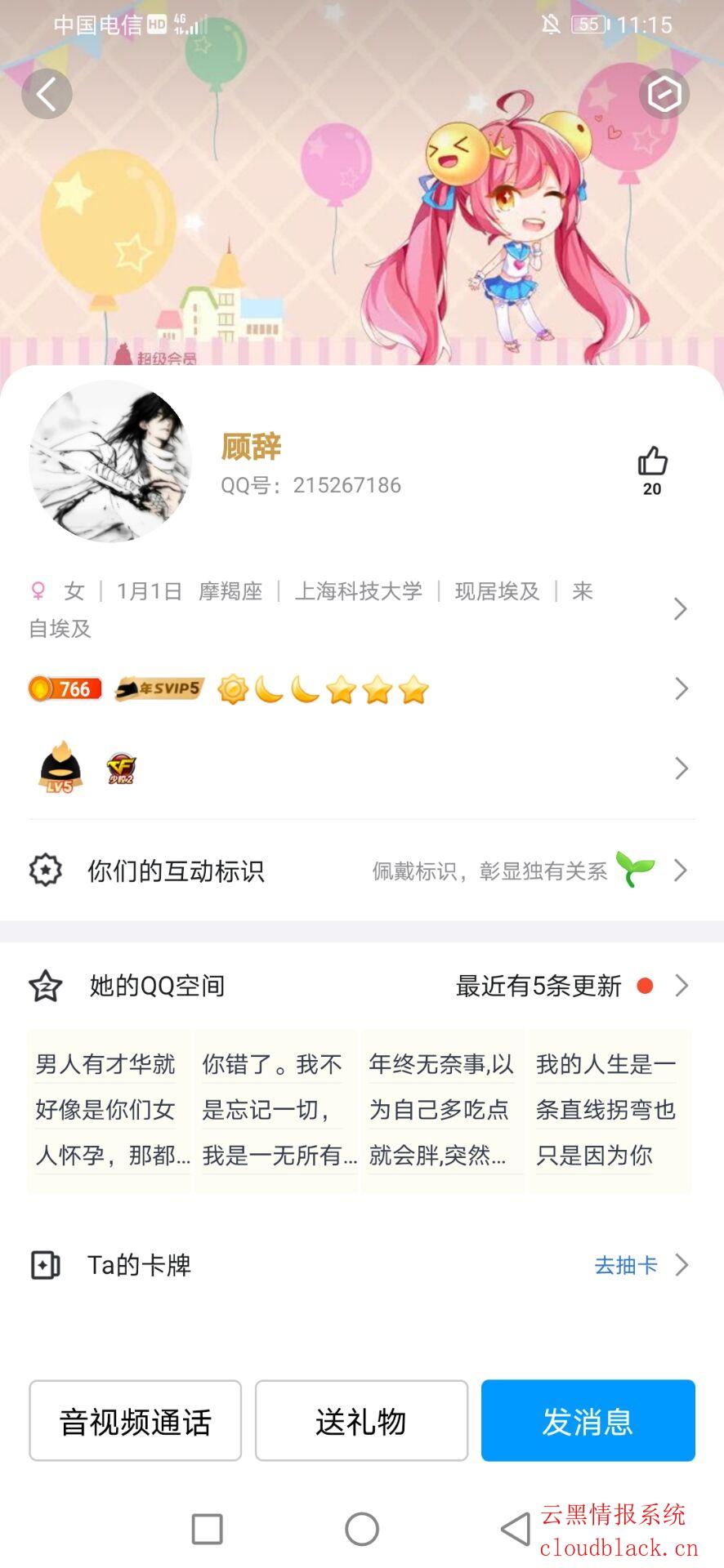Go back using the top-left arrow
The width and height of the screenshot is (724, 1568).
pos(47,94)
